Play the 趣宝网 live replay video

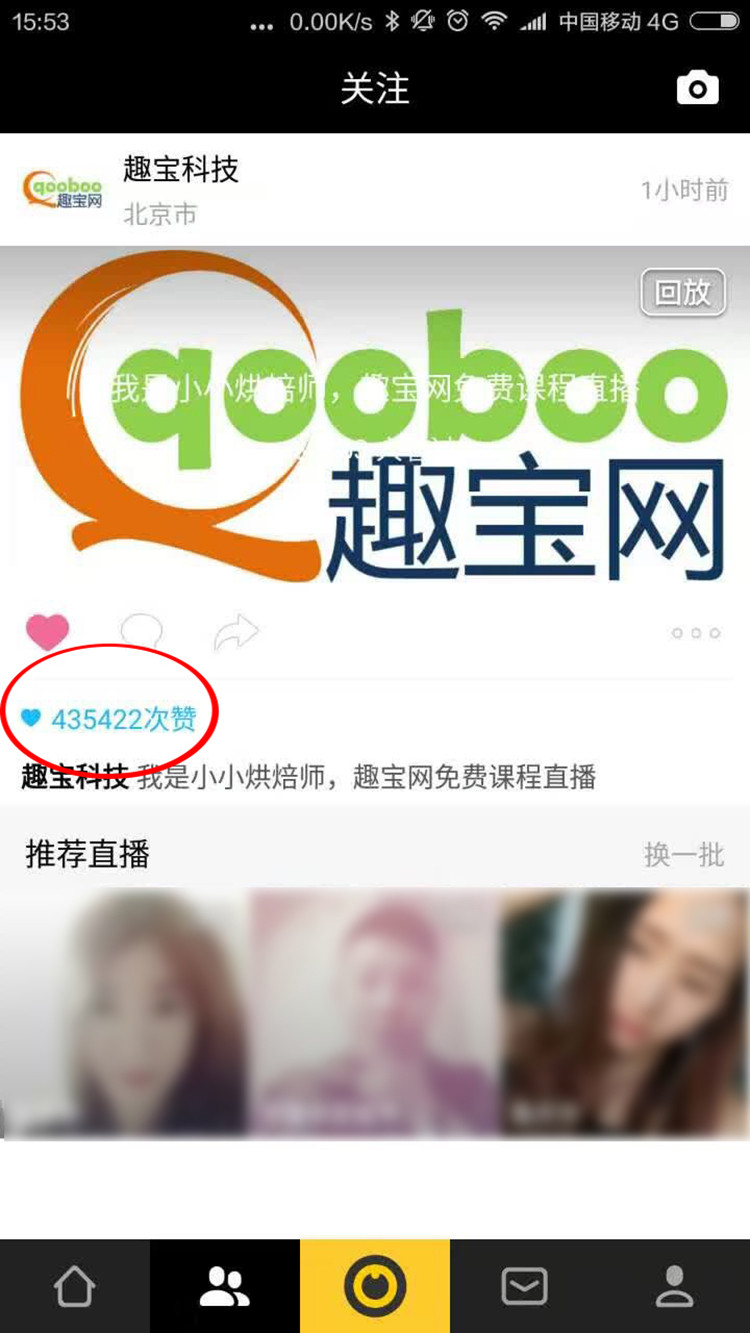click(x=374, y=420)
